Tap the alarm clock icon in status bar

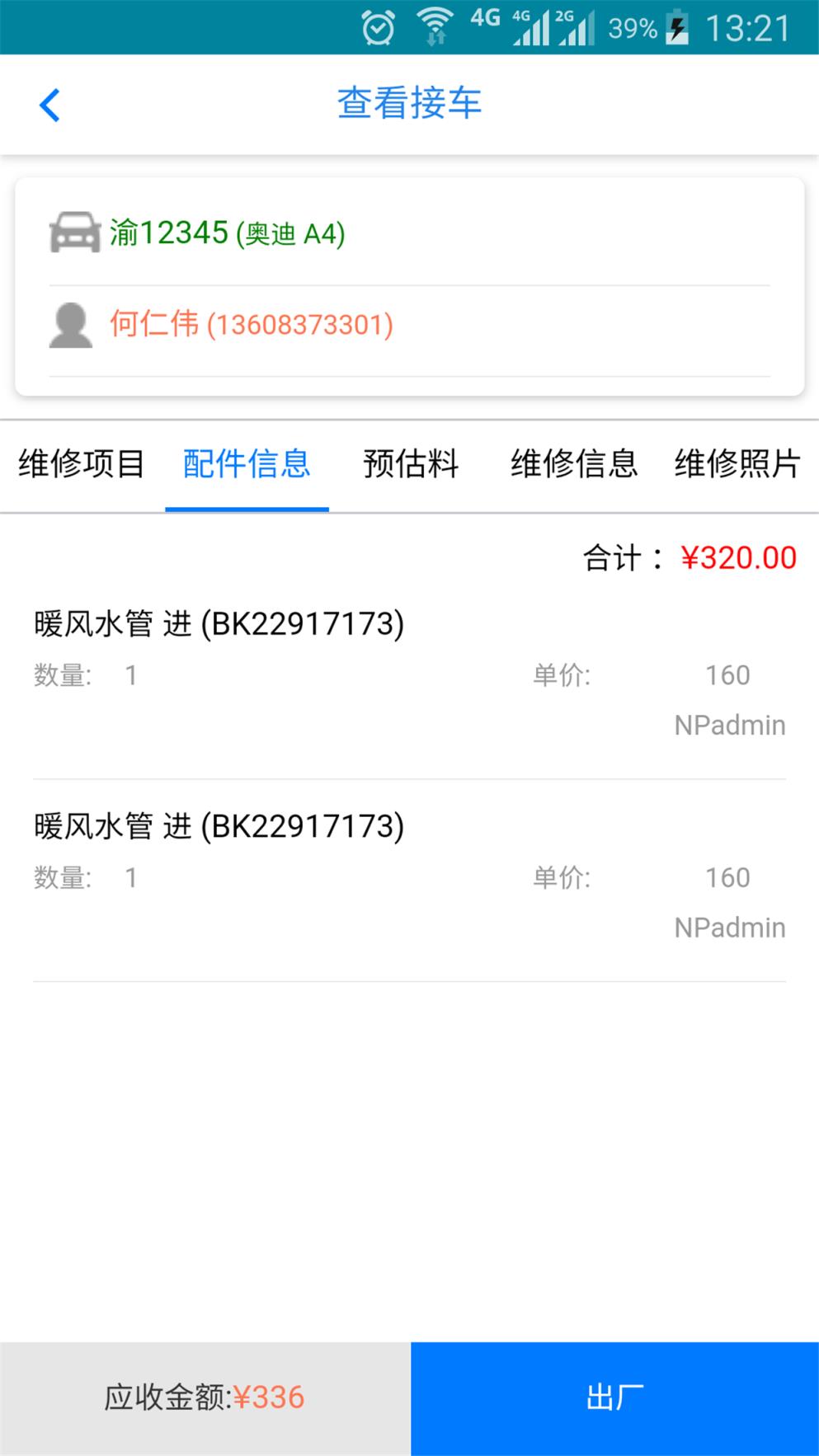378,27
